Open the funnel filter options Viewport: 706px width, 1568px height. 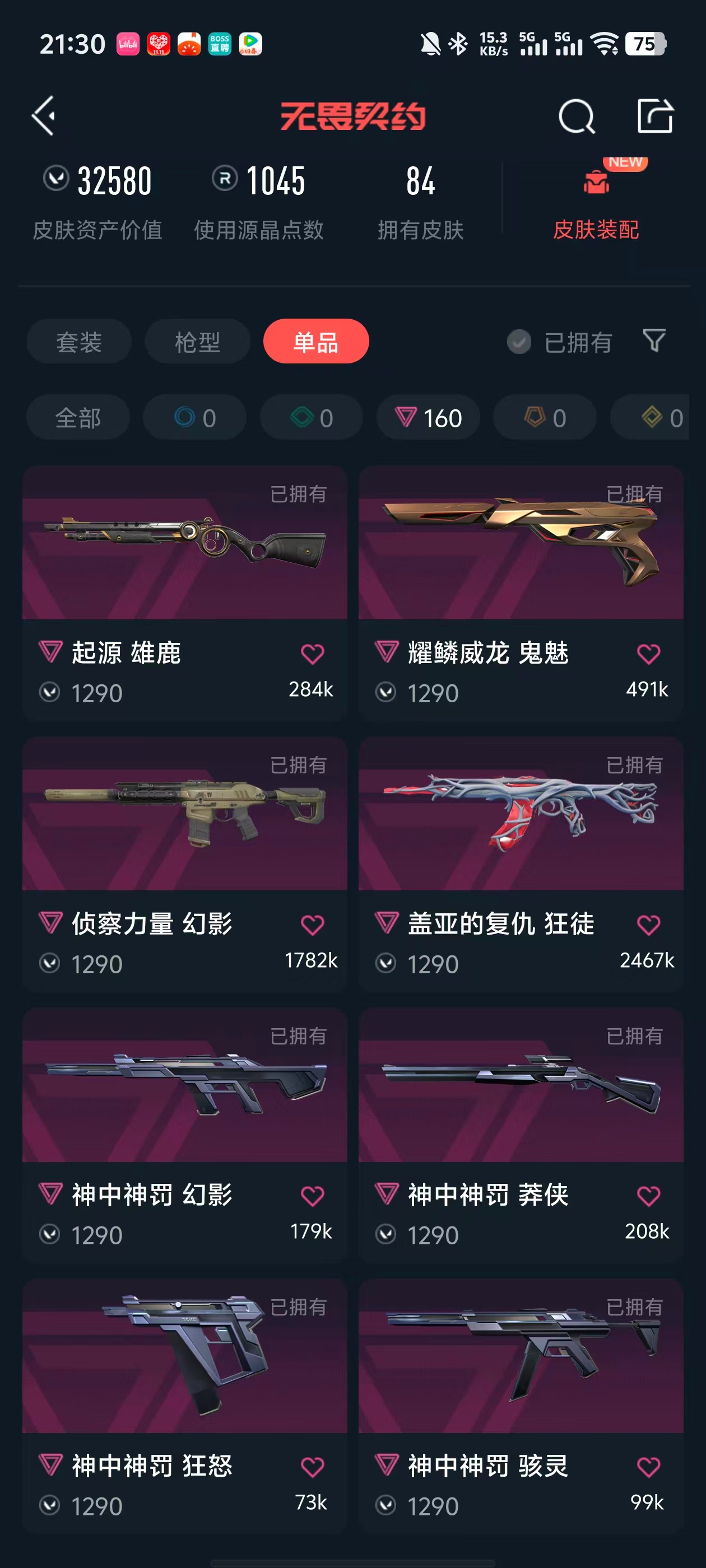click(x=654, y=341)
